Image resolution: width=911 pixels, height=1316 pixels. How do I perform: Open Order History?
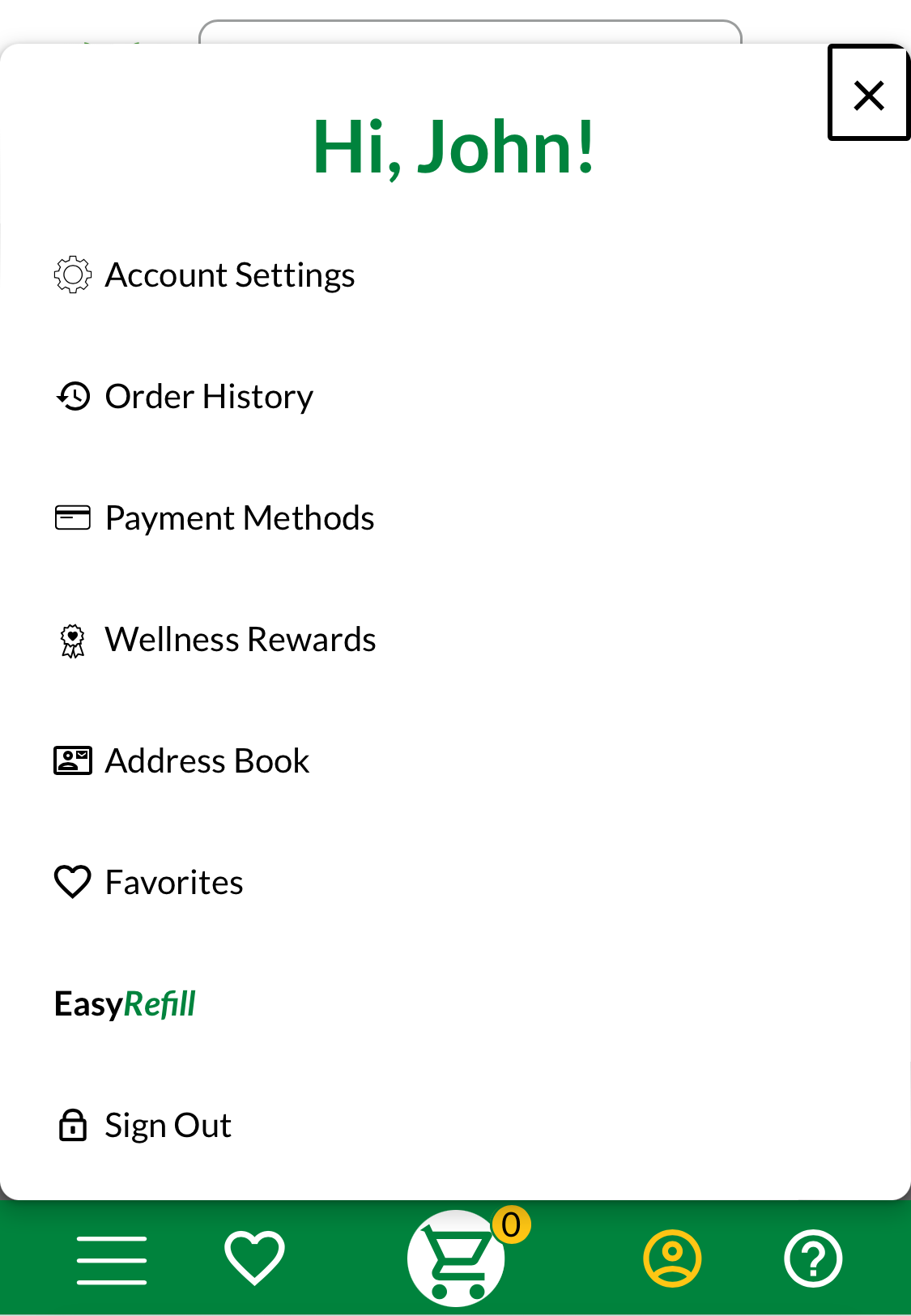click(208, 396)
